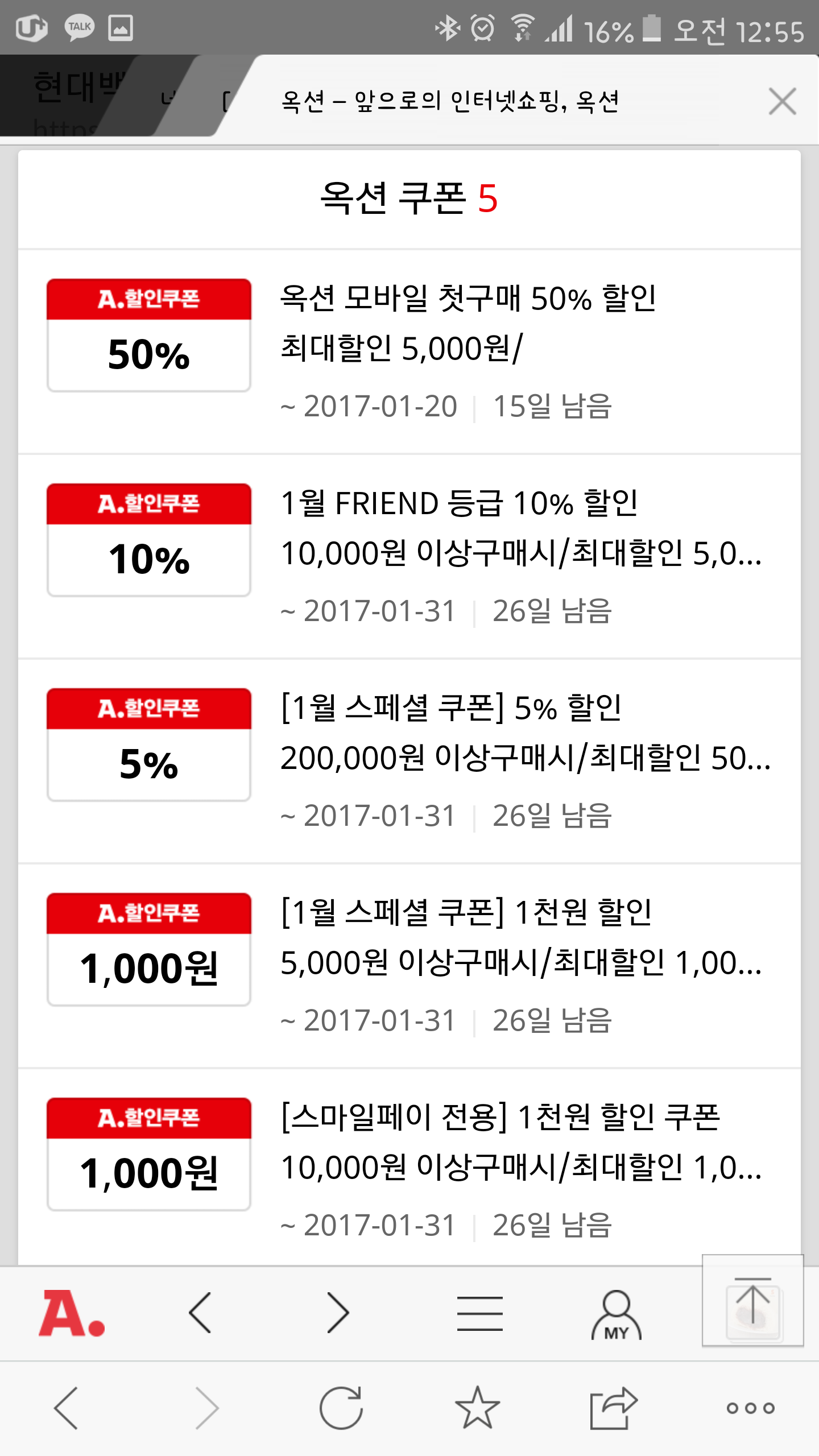Open the browser's more options menu
This screenshot has width=819, height=1456.
[x=750, y=1408]
